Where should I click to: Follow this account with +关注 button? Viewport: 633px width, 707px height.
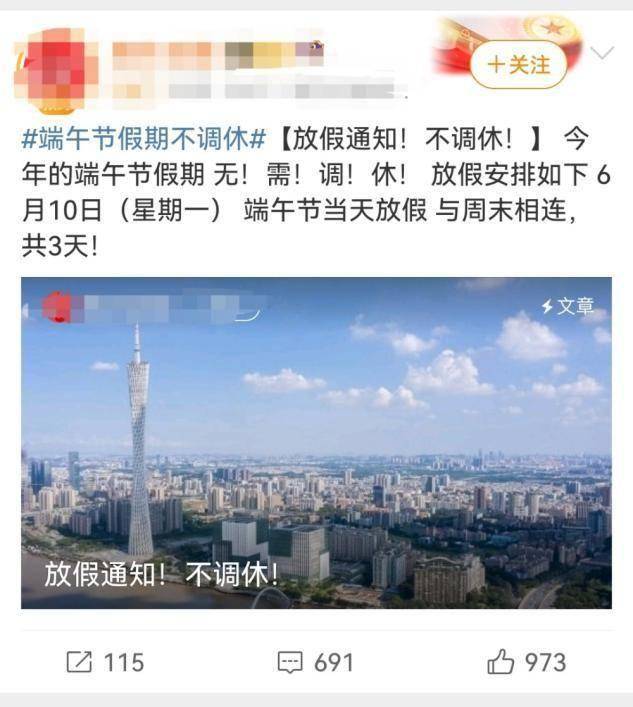pos(519,65)
